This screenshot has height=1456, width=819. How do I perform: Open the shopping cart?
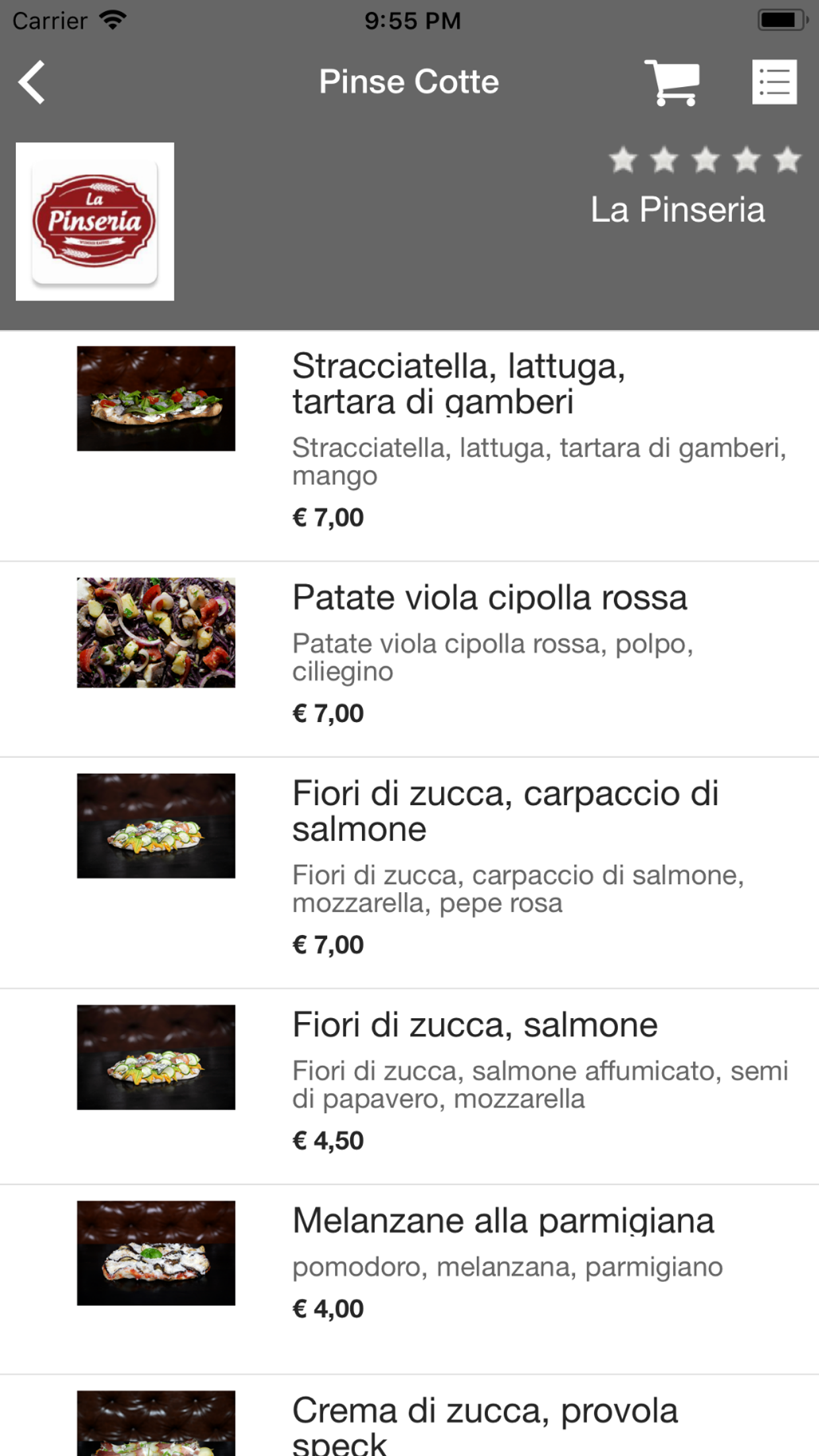click(672, 82)
